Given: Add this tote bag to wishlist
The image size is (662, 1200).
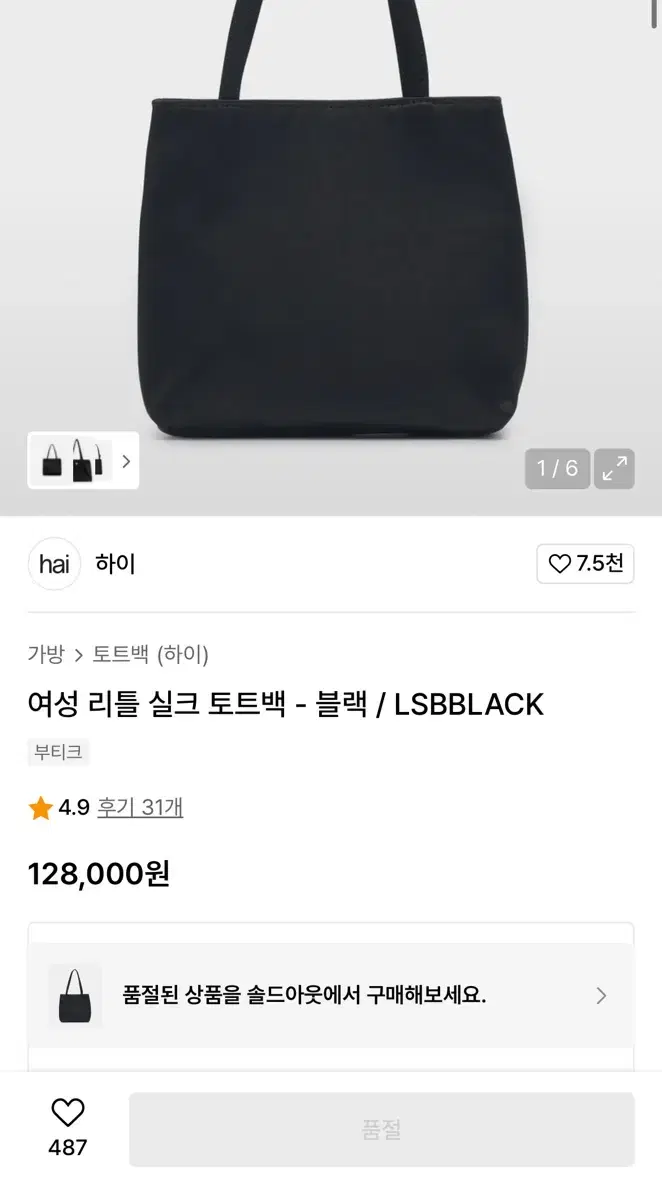Looking at the screenshot, I should click(x=68, y=1114).
